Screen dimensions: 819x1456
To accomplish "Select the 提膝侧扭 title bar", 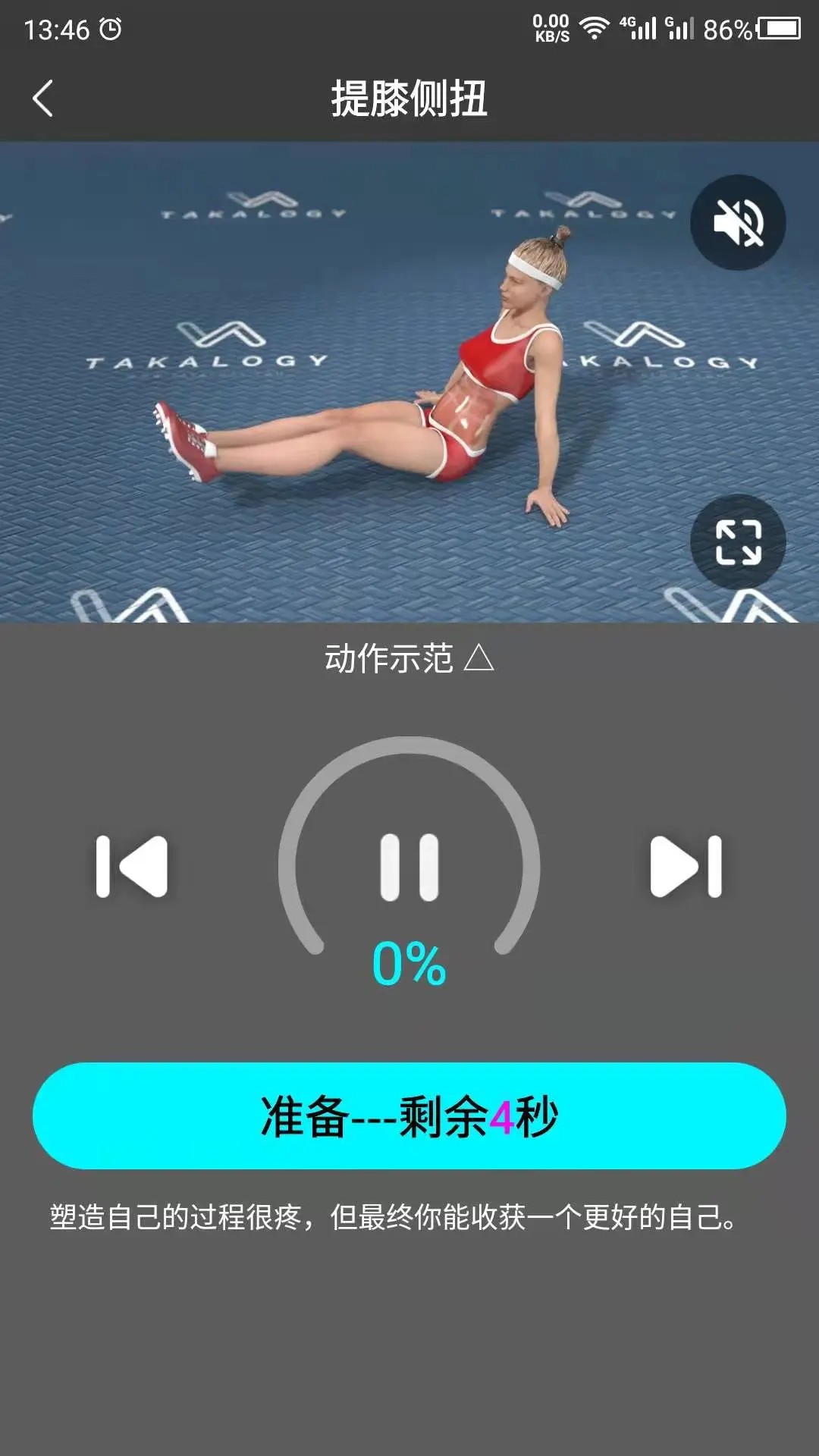I will pos(409,99).
